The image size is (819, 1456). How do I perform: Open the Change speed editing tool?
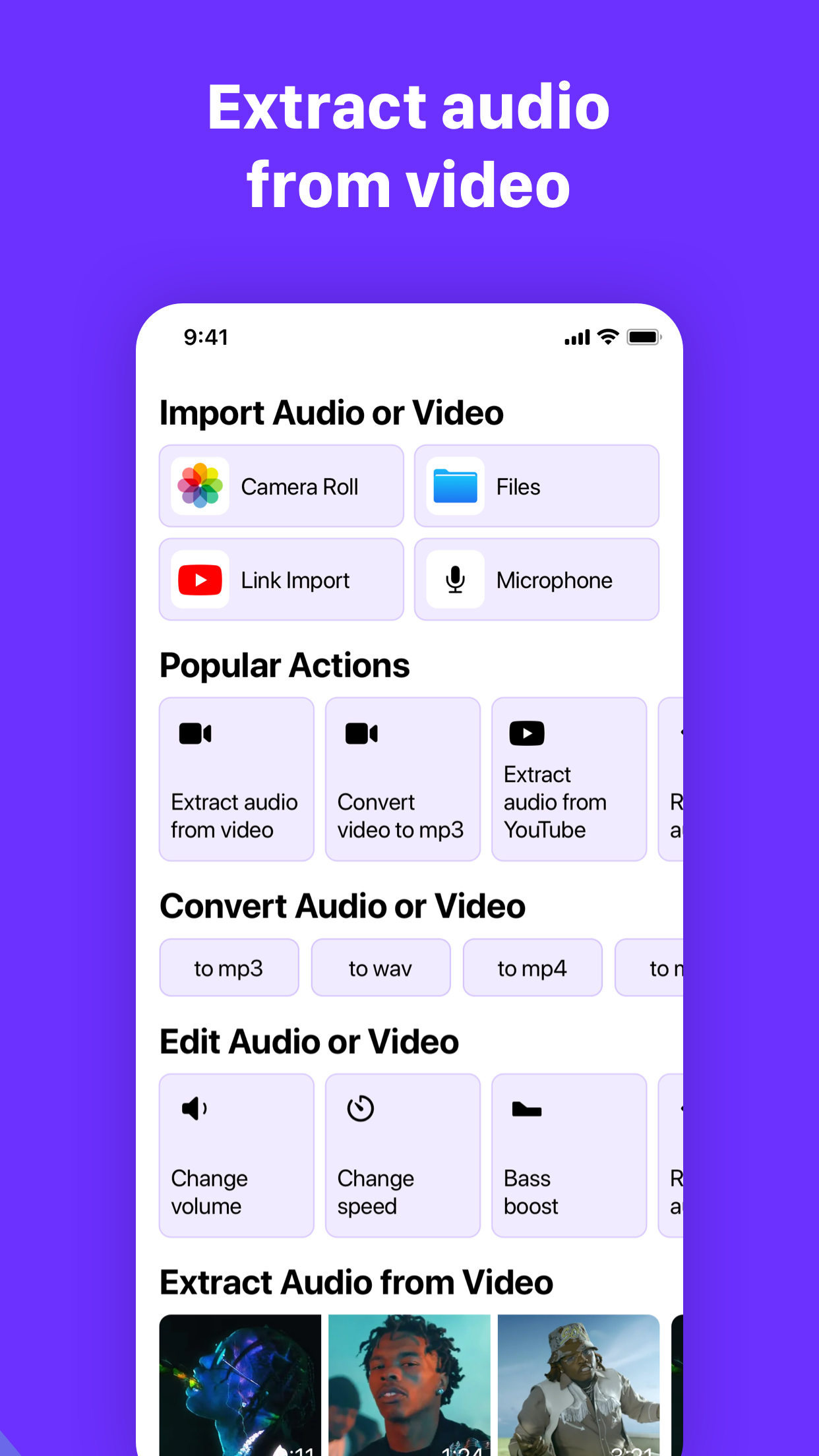(402, 1155)
